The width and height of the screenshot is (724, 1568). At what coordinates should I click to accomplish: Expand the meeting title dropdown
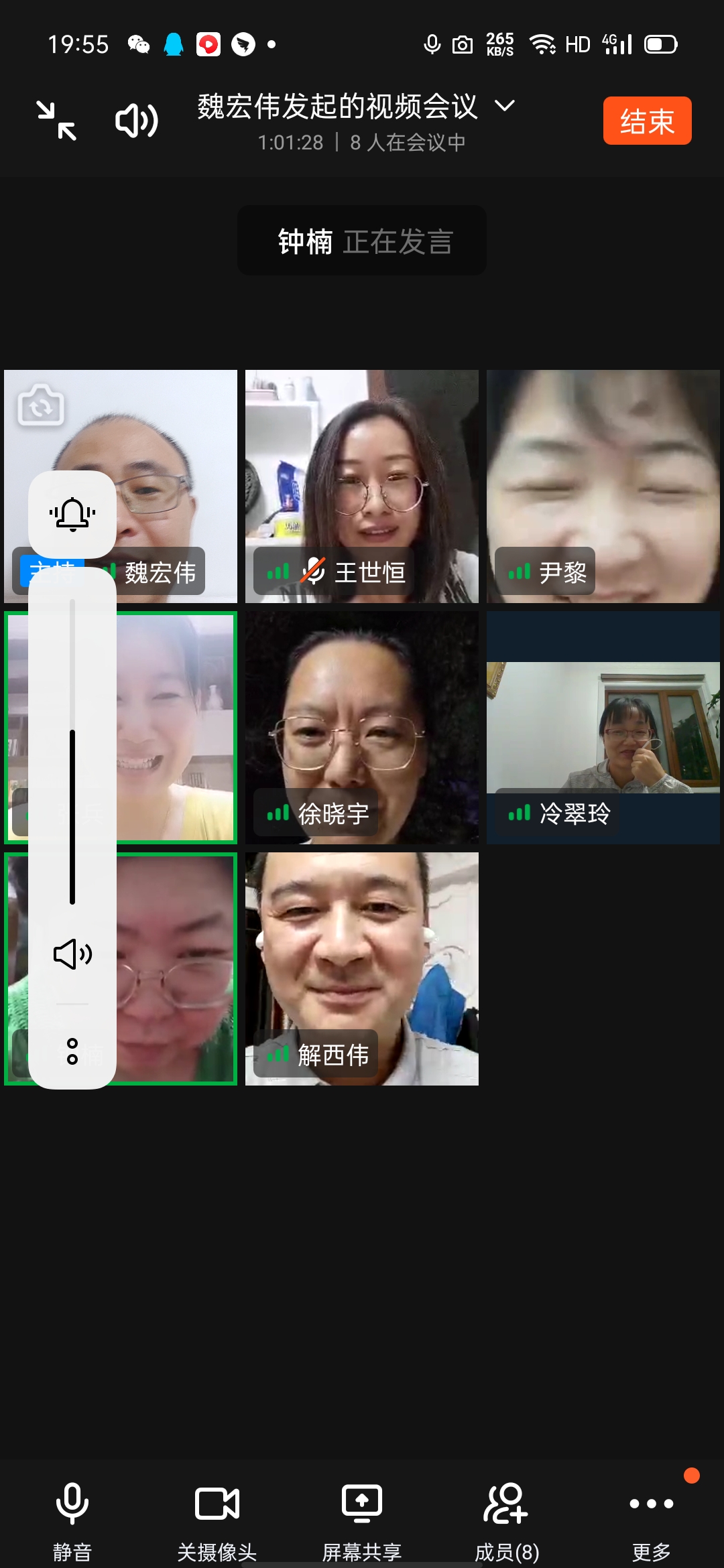[x=504, y=106]
